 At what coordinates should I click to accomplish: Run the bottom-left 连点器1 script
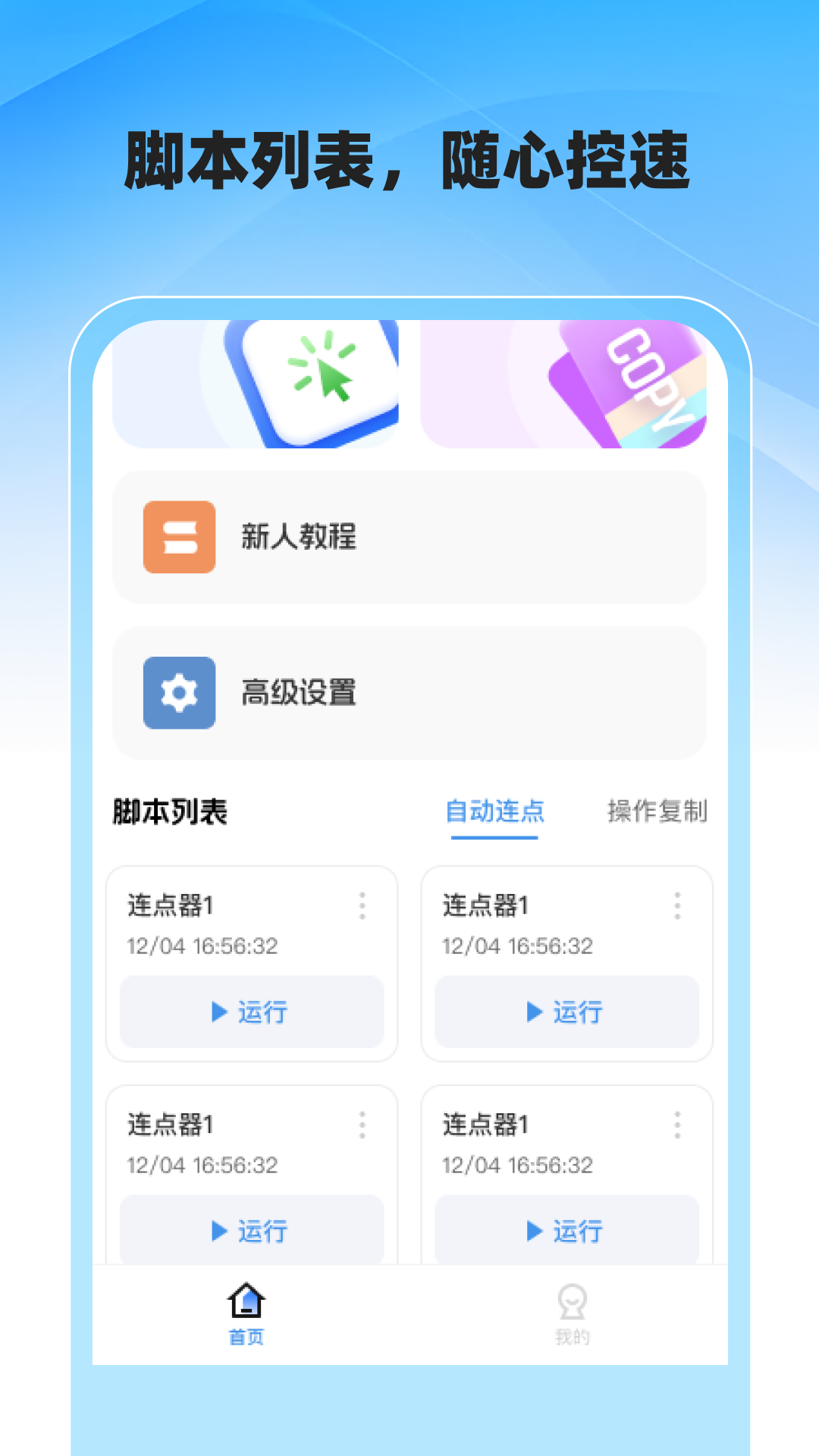pyautogui.click(x=253, y=1230)
